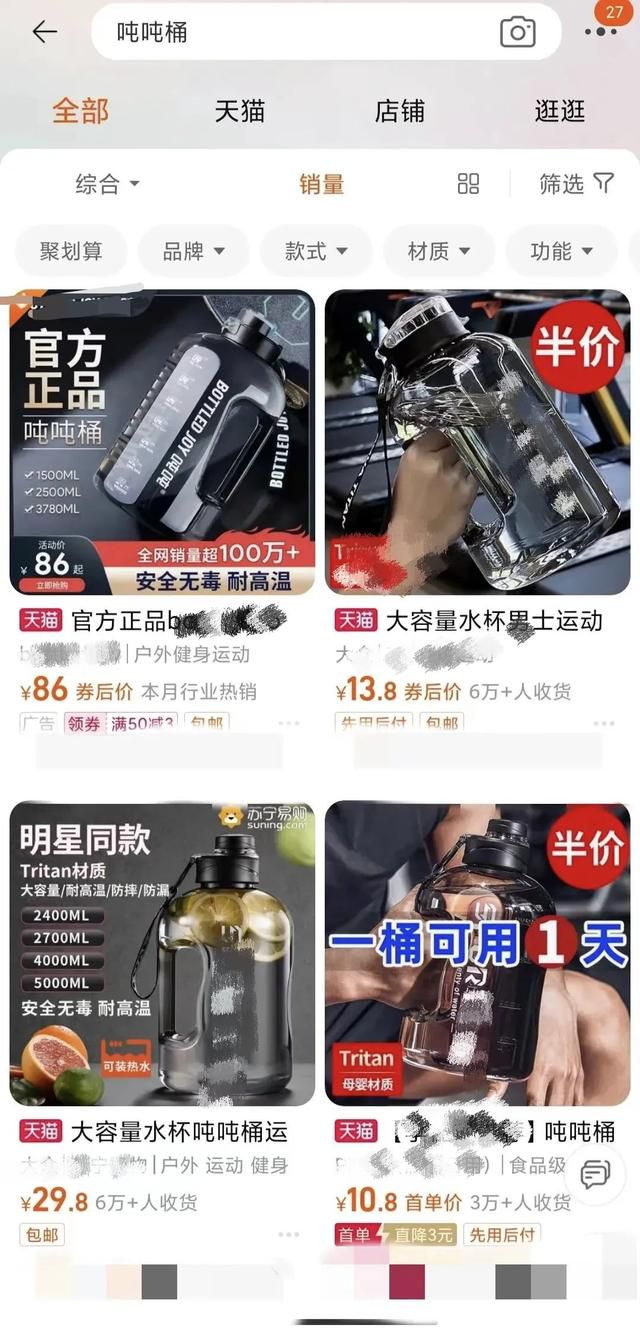640x1335 pixels.
Task: Open the floating chat message button
Action: [596, 1174]
